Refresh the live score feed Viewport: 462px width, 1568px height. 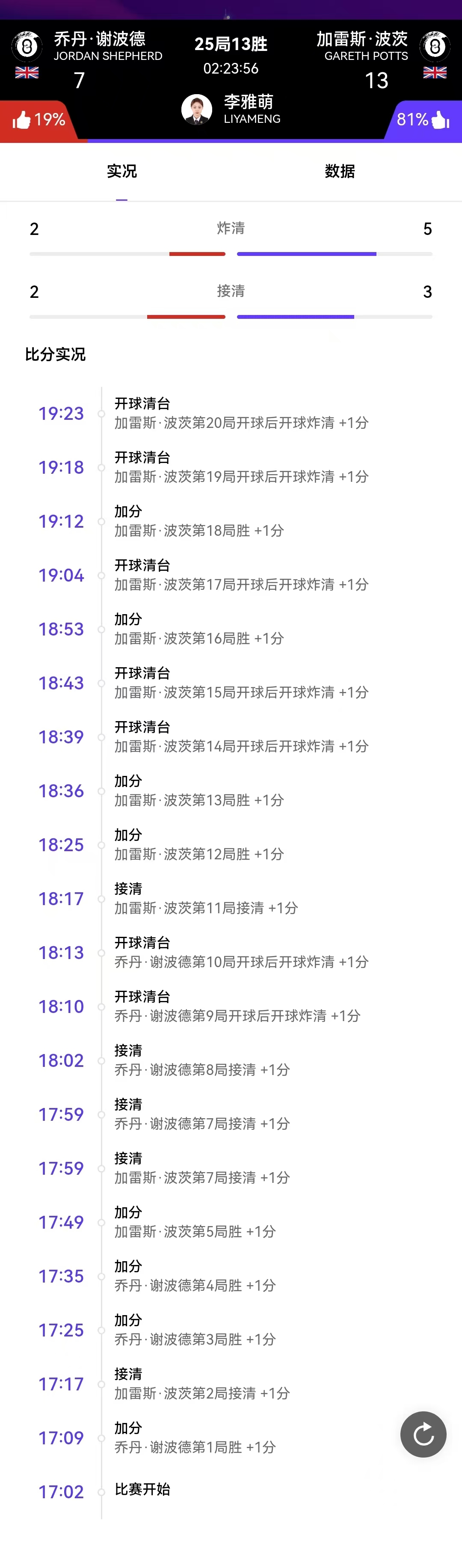tap(423, 1435)
